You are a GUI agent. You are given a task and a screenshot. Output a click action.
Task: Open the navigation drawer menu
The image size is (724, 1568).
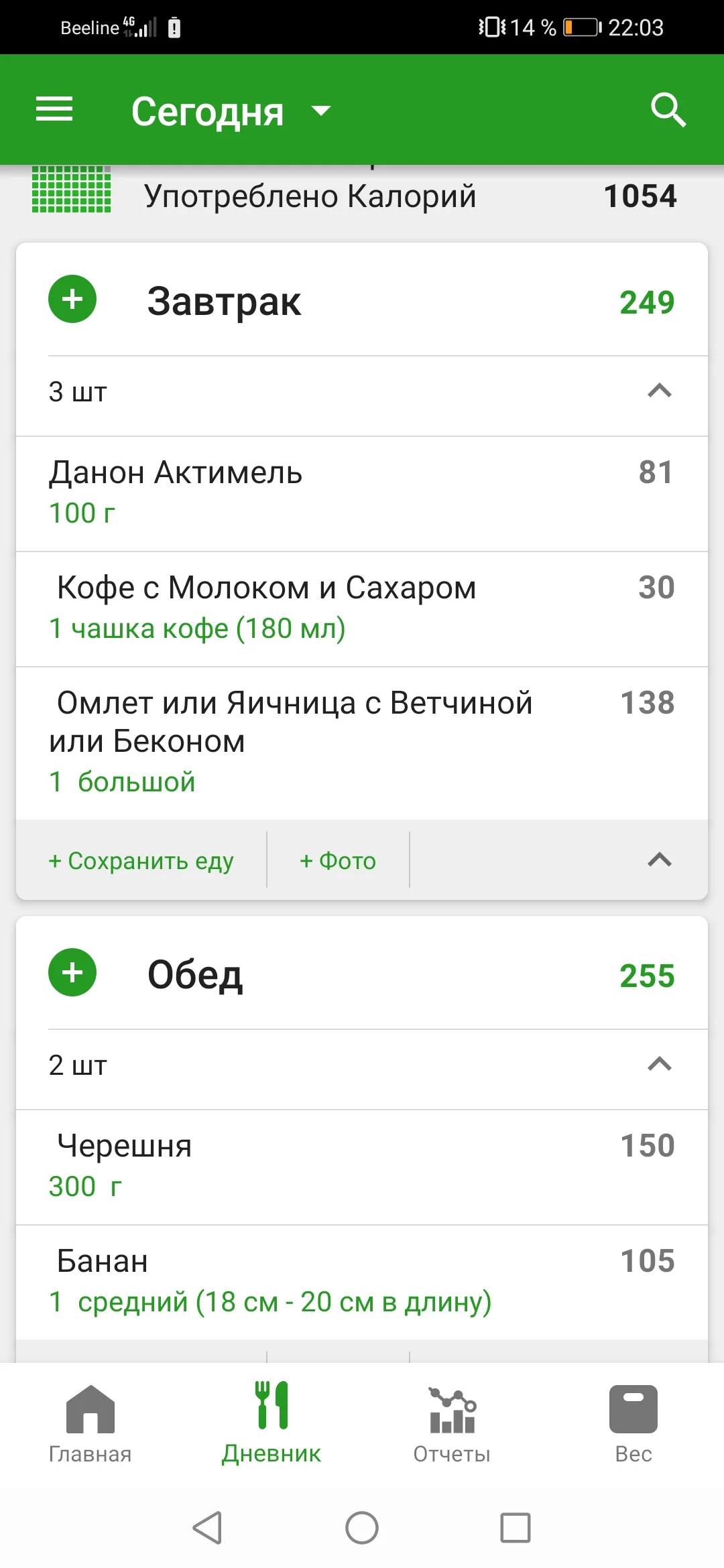pos(54,109)
